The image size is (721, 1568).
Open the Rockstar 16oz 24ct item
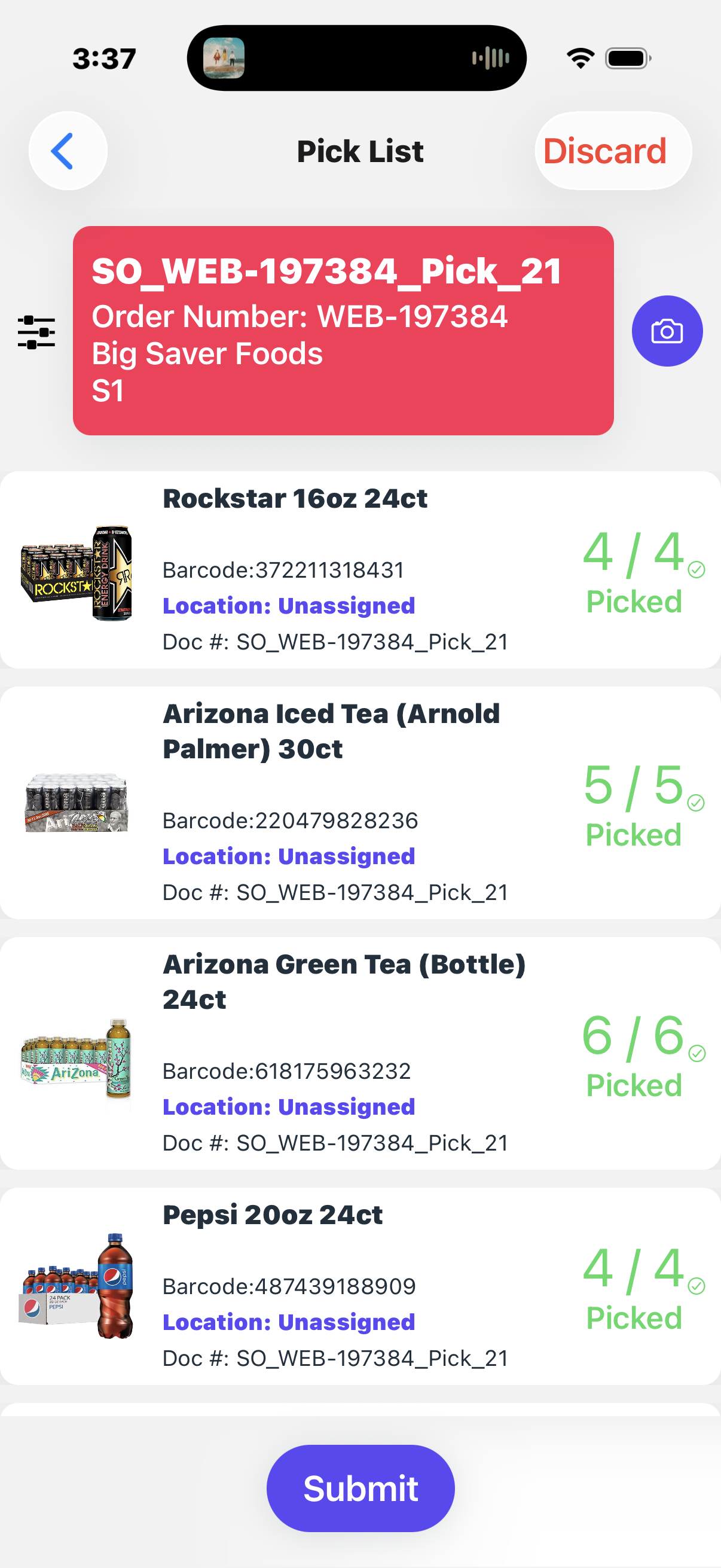click(360, 570)
